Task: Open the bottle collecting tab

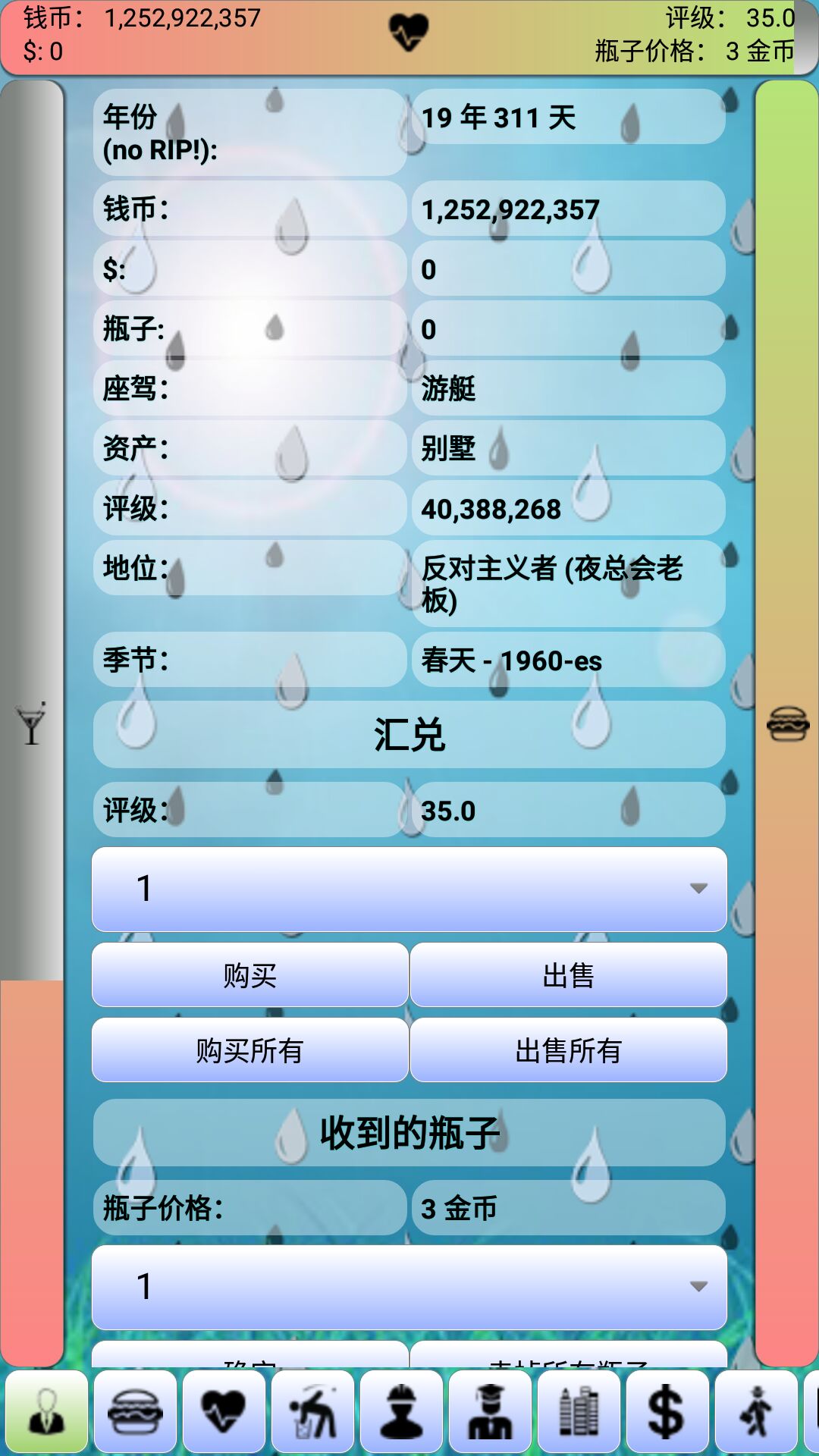Action: [312, 1411]
